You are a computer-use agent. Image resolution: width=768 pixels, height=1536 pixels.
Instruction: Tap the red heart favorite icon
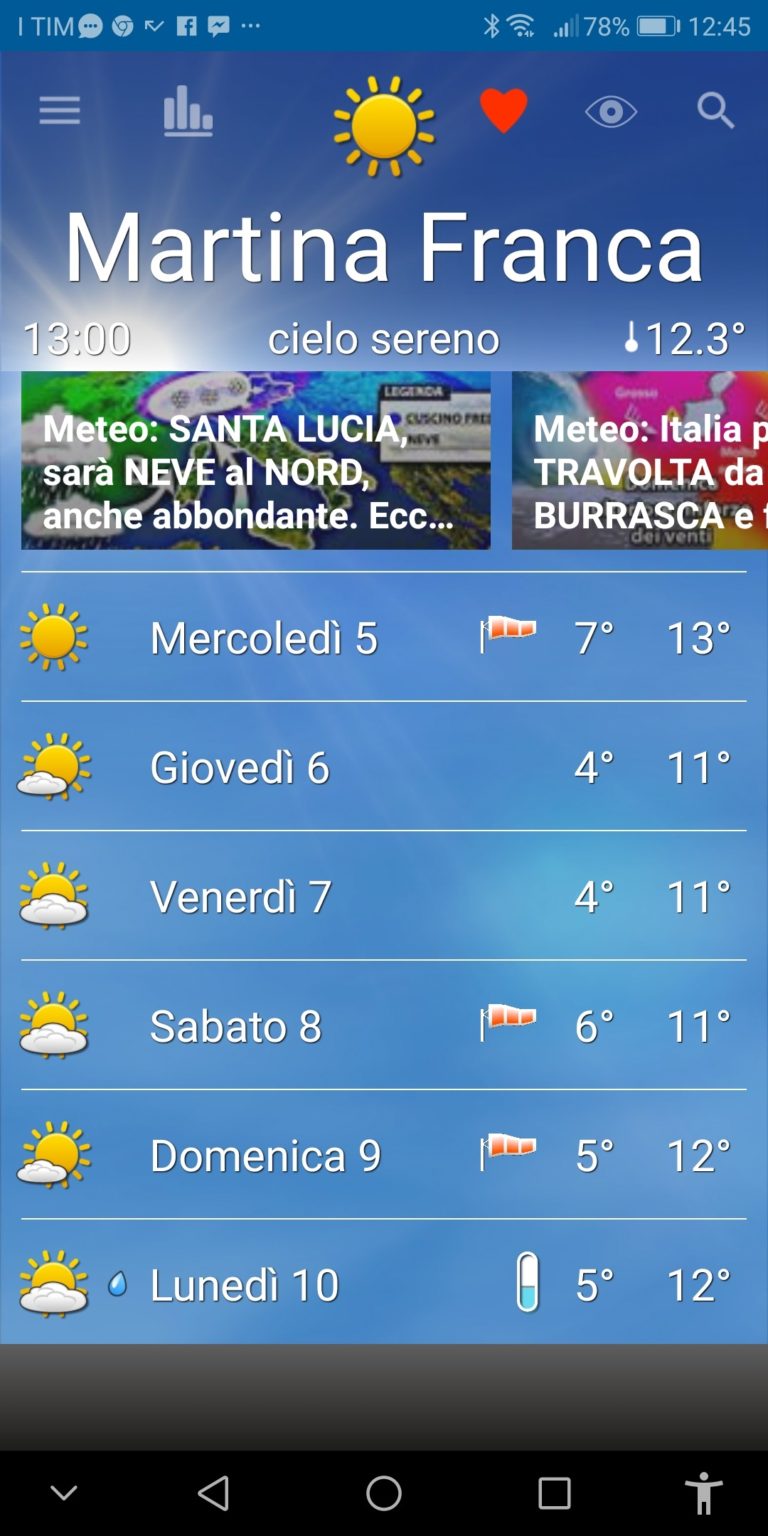pyautogui.click(x=503, y=111)
